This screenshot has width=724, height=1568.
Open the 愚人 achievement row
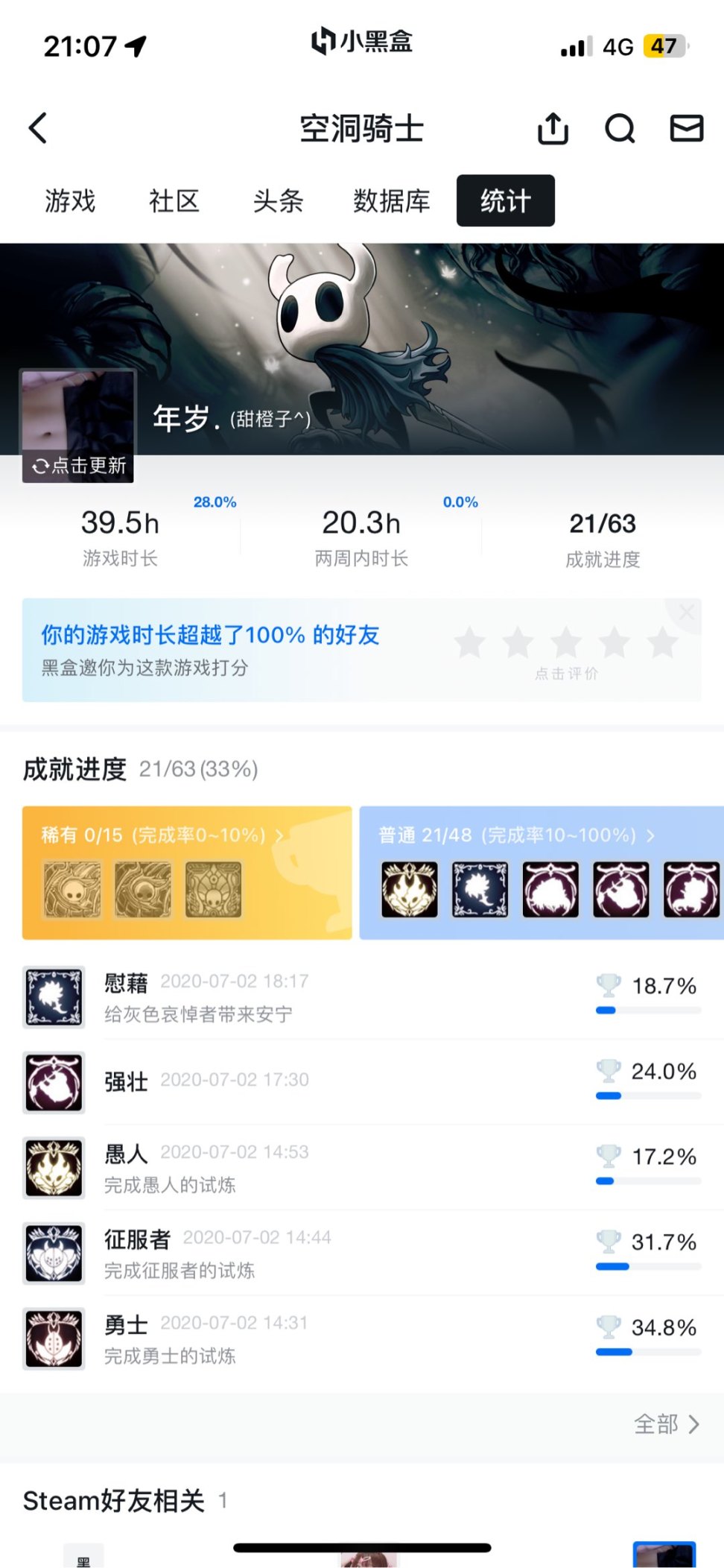coord(361,1168)
